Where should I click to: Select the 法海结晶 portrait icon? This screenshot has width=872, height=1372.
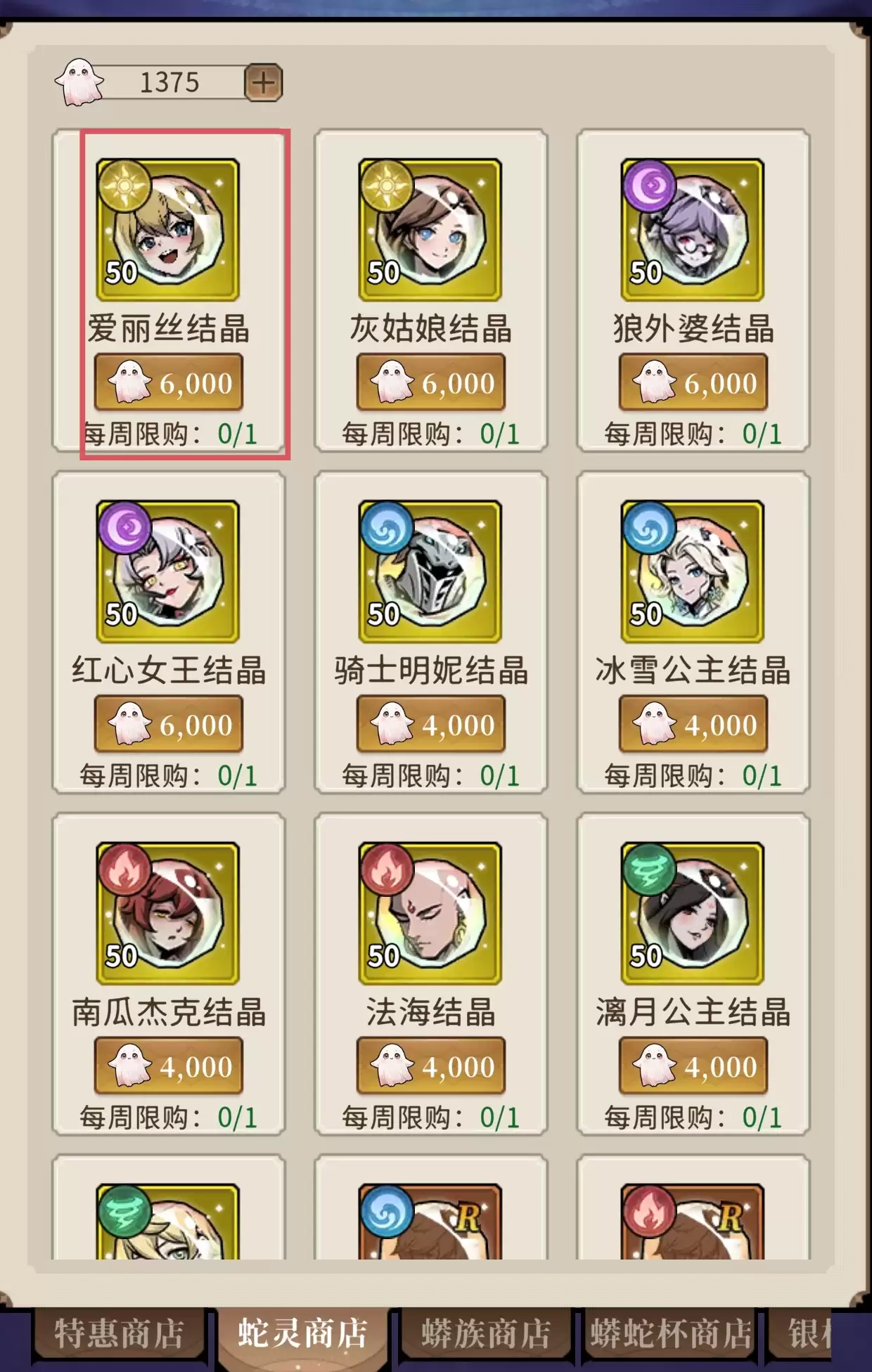click(428, 914)
